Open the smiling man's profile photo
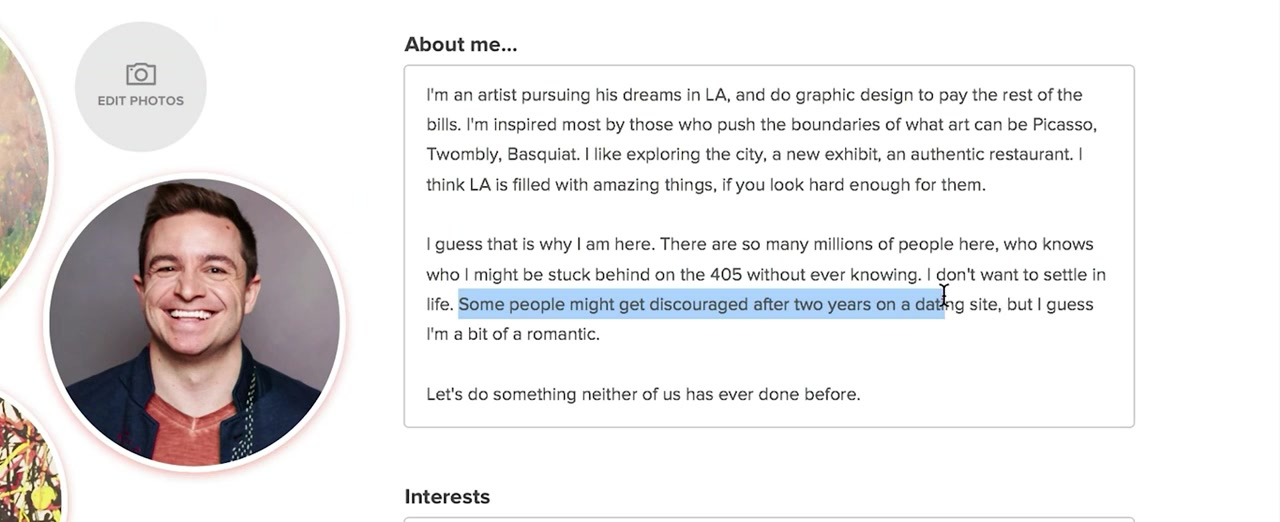Viewport: 1280px width, 522px height. pos(195,322)
